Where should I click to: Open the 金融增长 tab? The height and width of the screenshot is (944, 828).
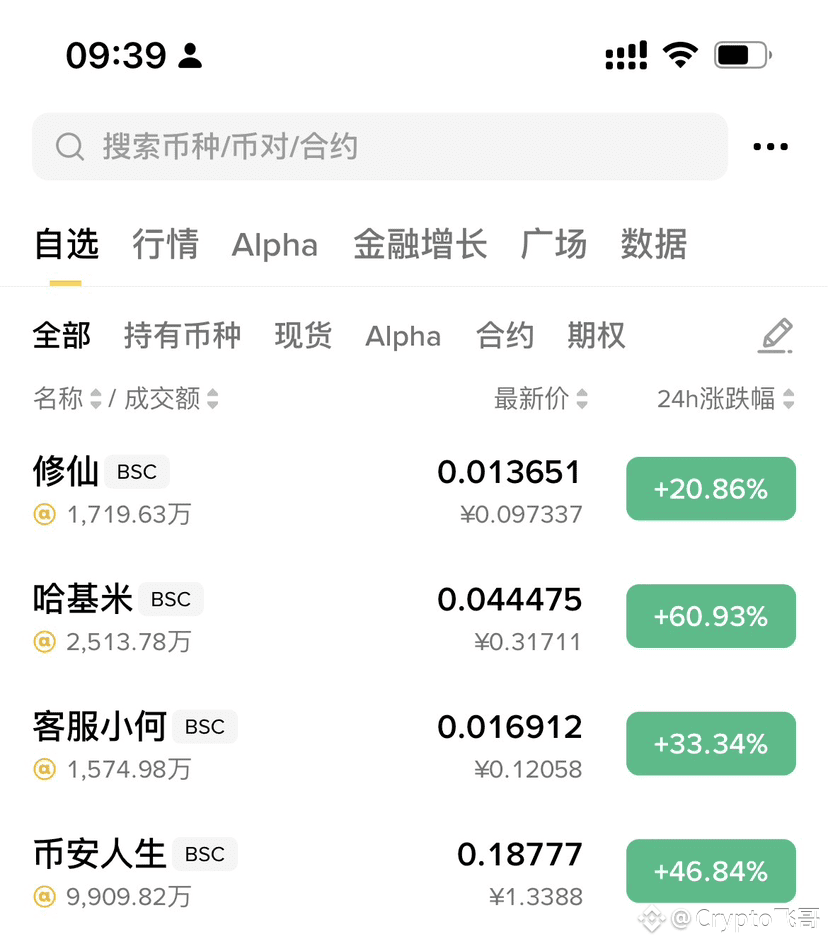[420, 245]
